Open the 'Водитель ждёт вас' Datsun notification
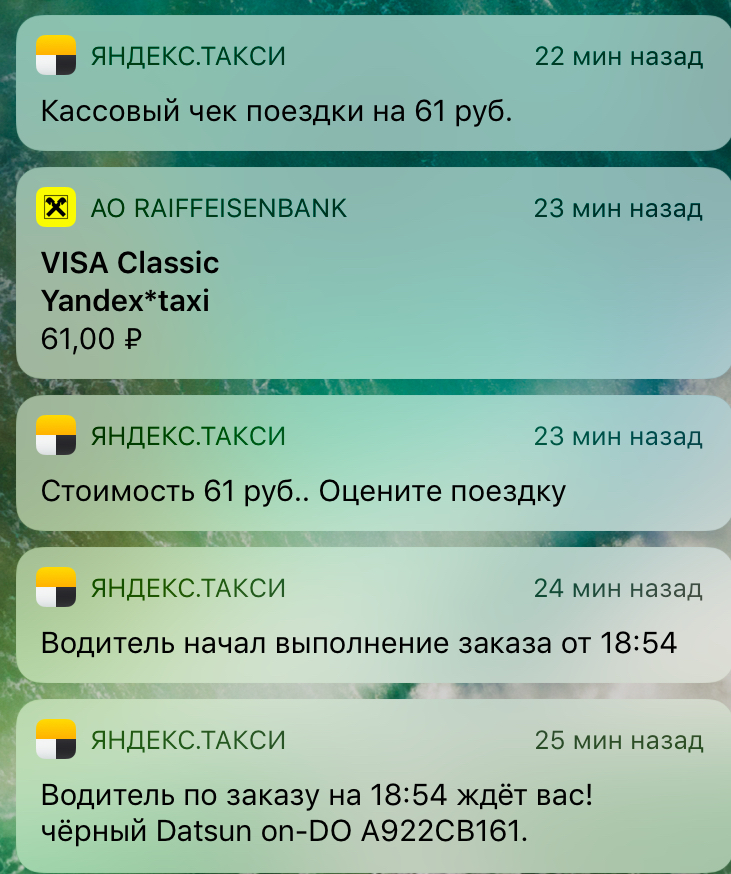This screenshot has height=874, width=731. [365, 784]
